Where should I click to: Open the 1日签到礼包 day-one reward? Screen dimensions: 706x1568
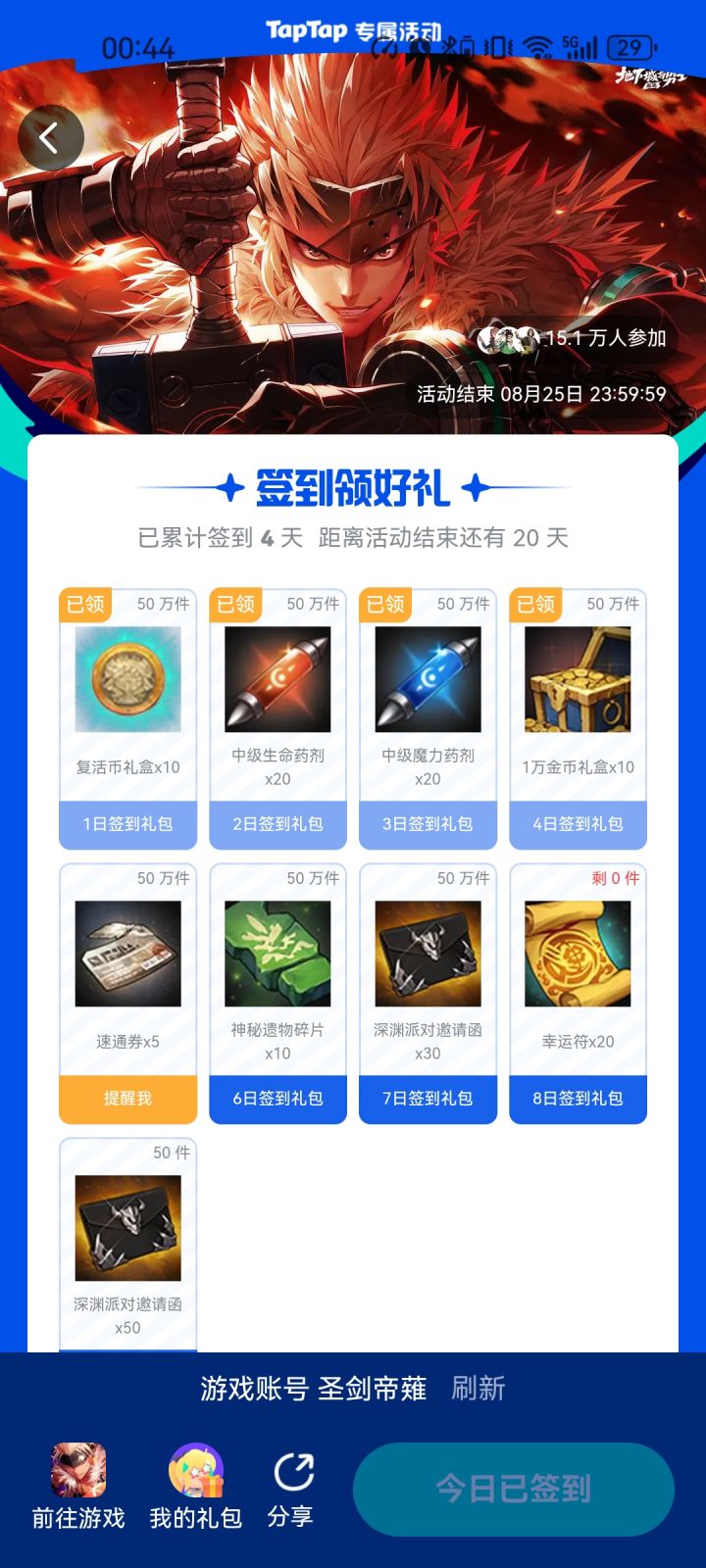[127, 824]
